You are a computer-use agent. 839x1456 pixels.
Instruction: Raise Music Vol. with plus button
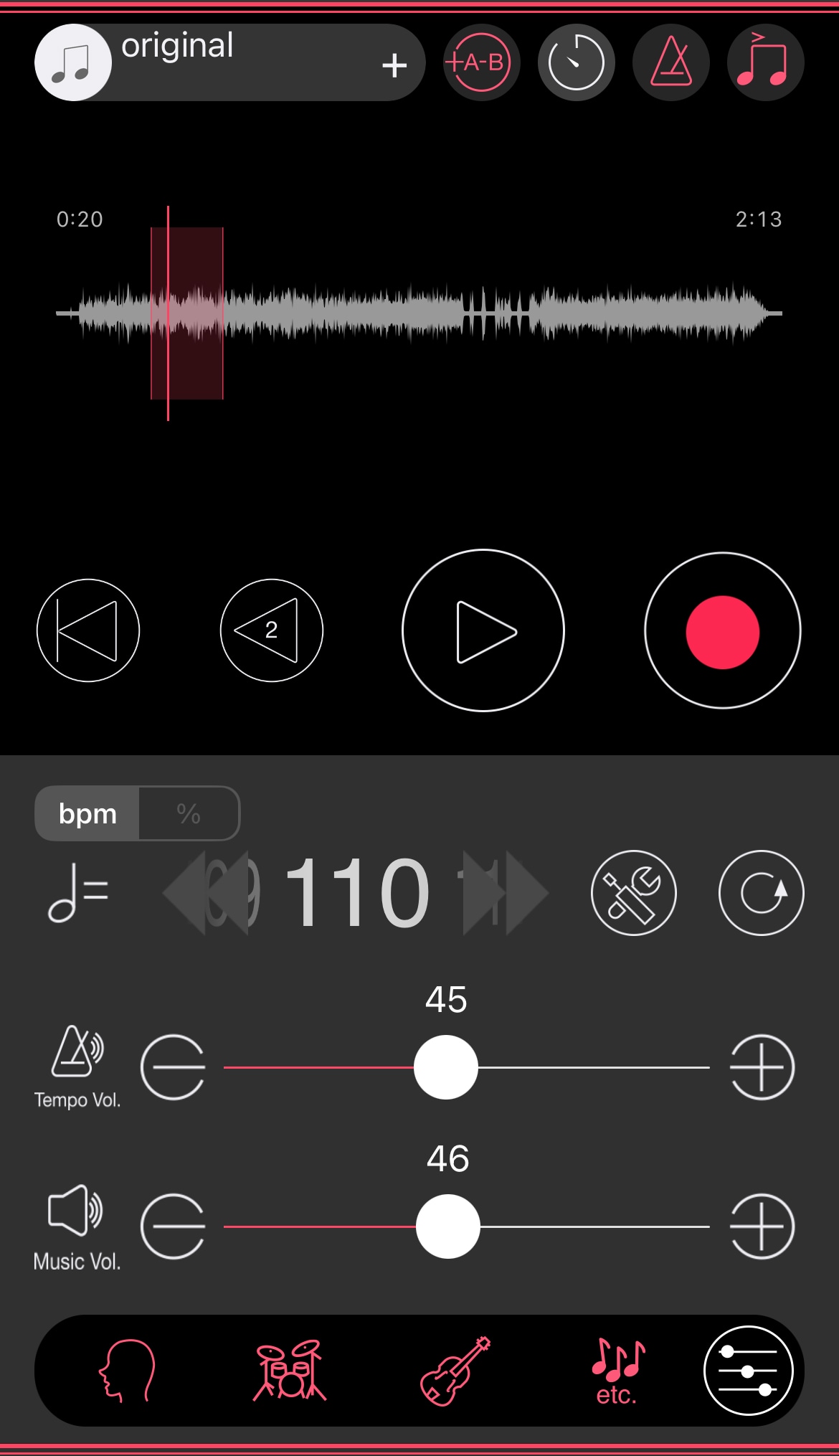(762, 1226)
